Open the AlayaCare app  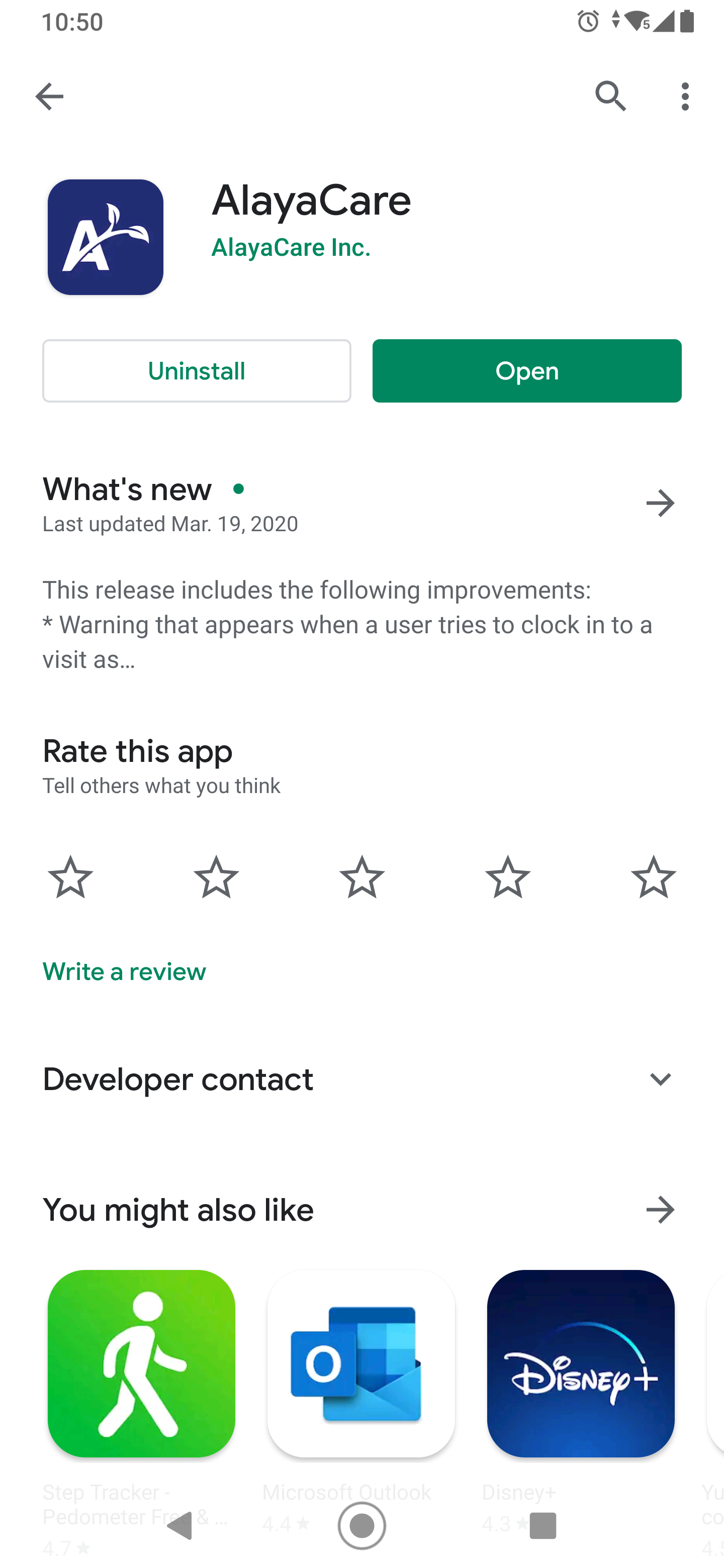coord(527,371)
